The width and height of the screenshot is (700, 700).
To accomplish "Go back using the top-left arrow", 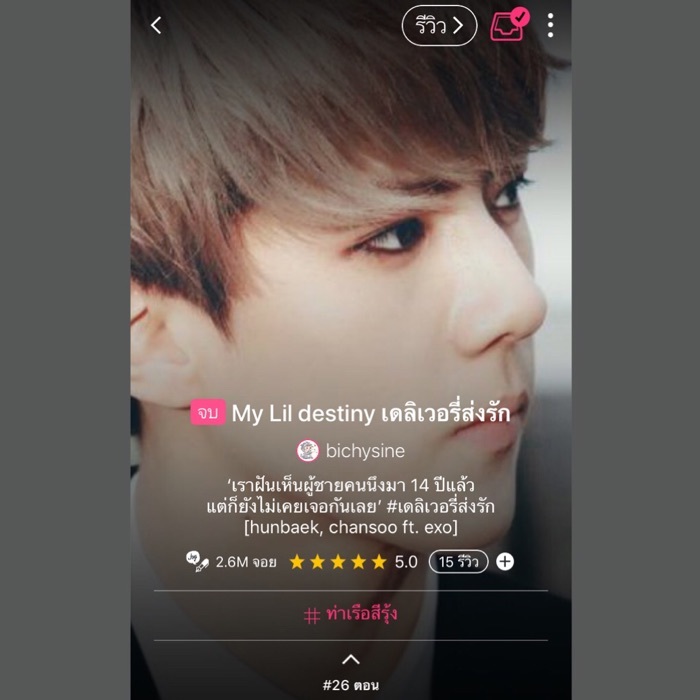I will pyautogui.click(x=156, y=26).
